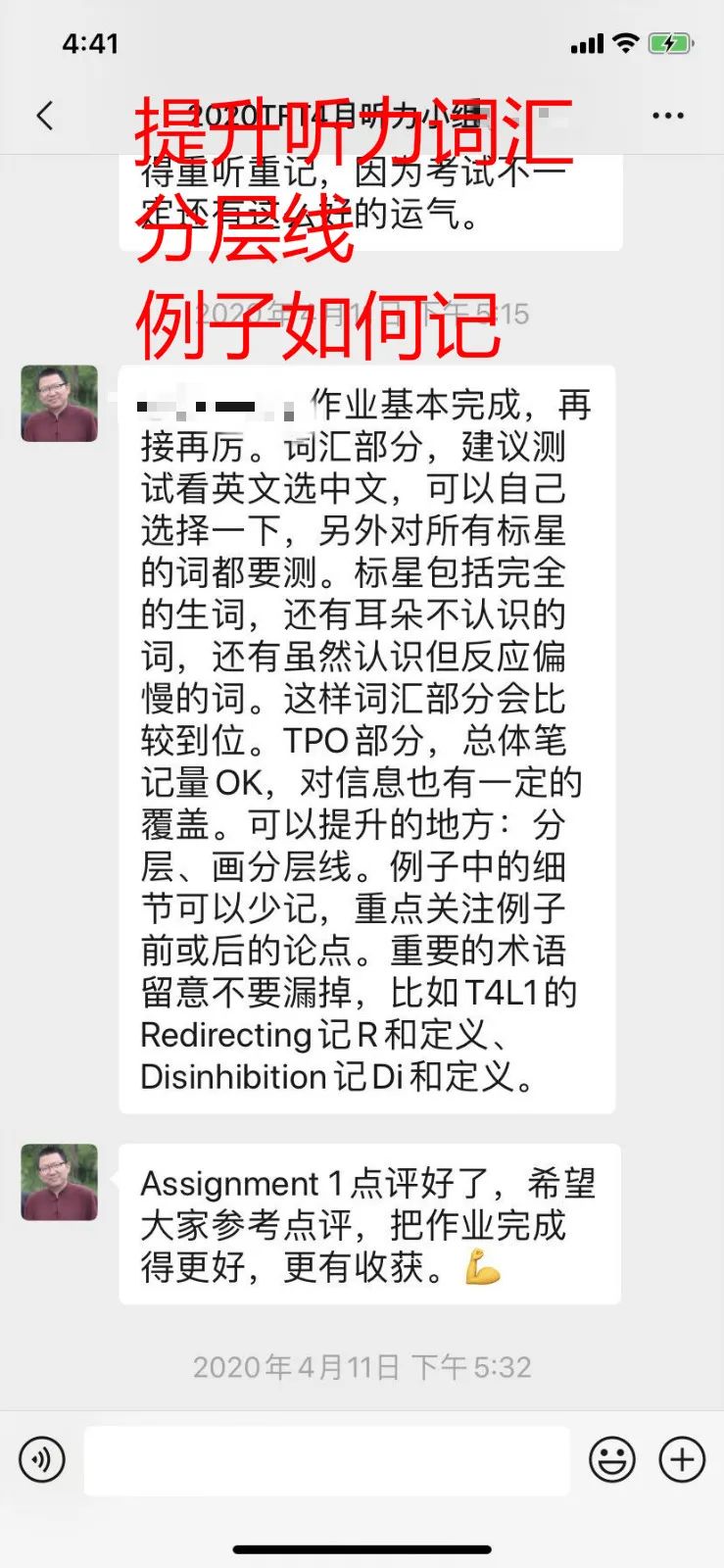
Task: Open sender avatar beside the long feedback message
Action: (x=60, y=404)
